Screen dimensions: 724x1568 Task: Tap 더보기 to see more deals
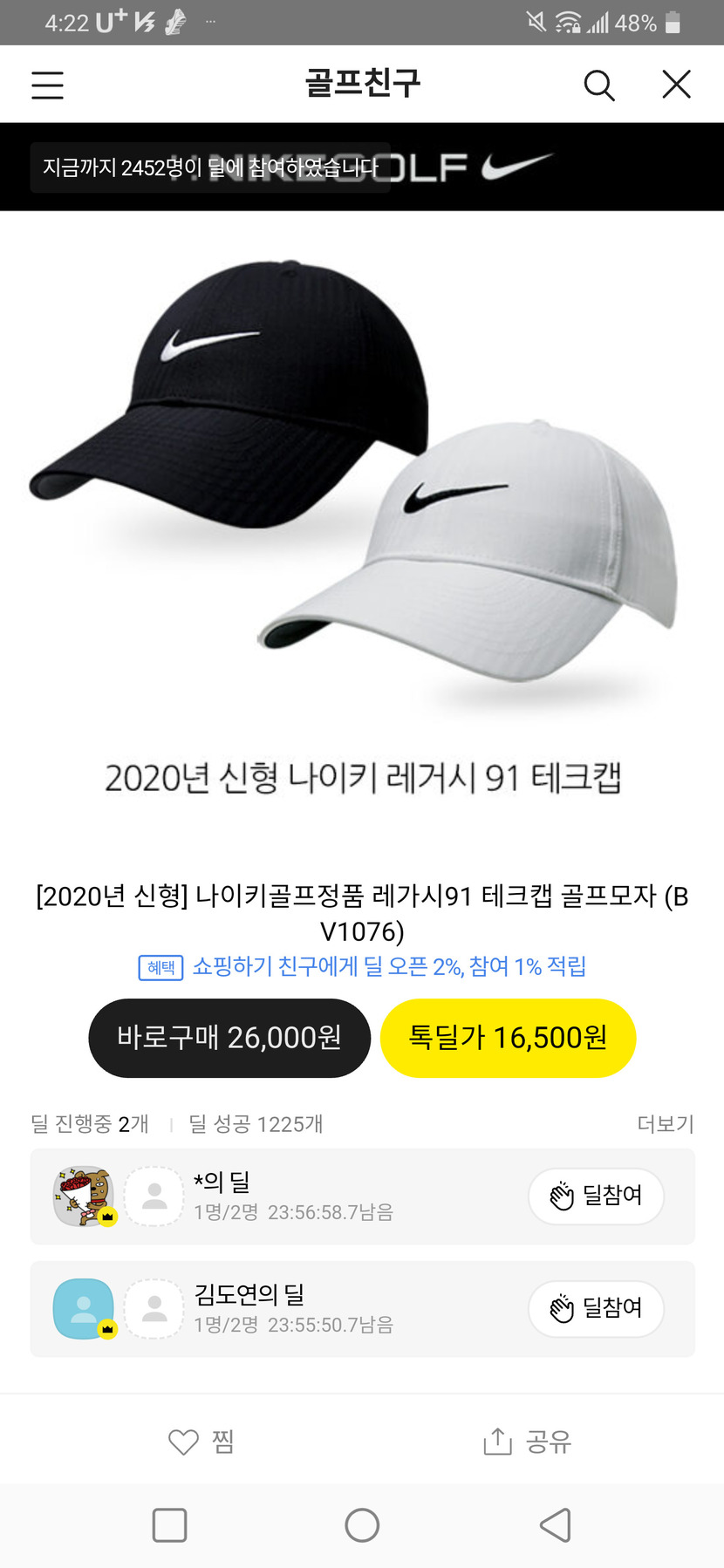[x=665, y=1123]
